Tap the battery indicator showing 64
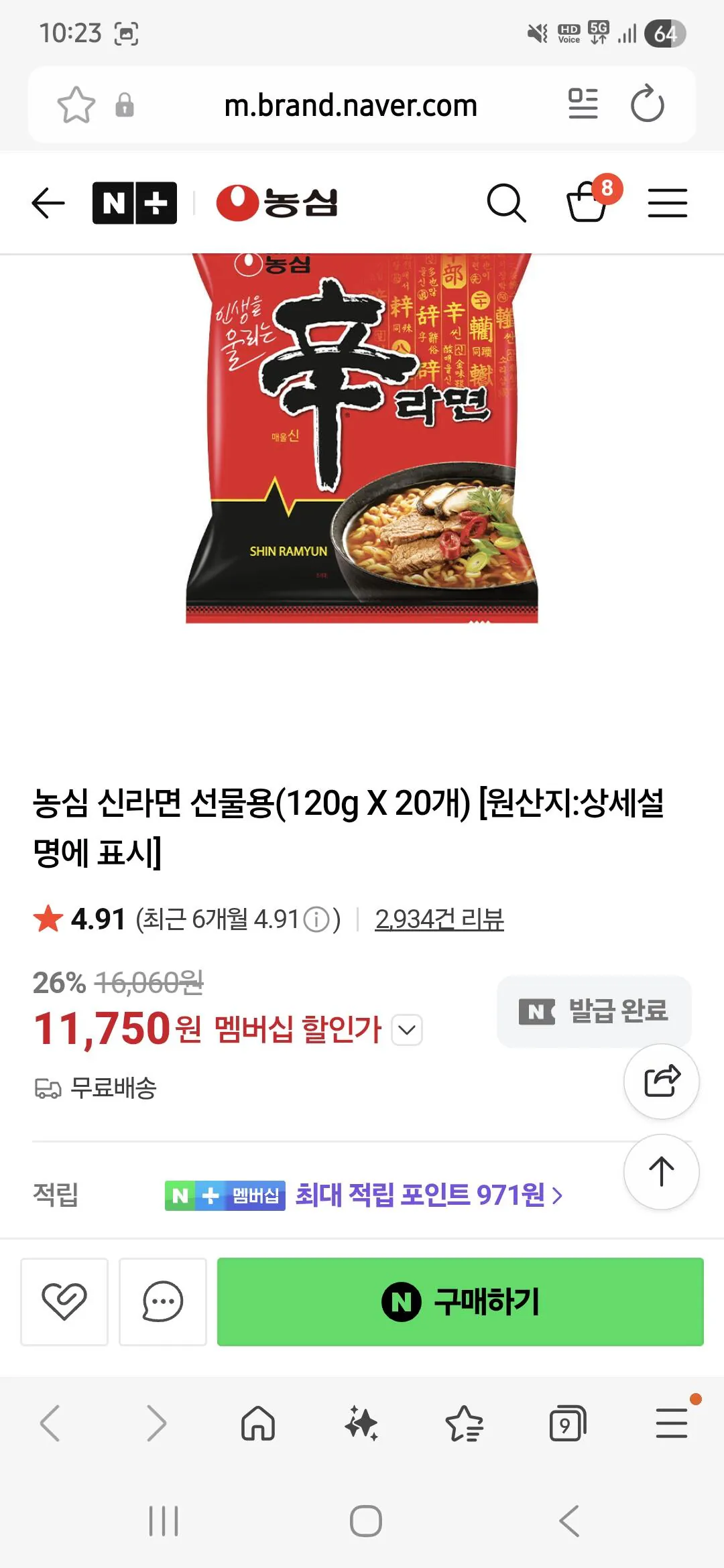Image resolution: width=724 pixels, height=1568 pixels. [662, 34]
